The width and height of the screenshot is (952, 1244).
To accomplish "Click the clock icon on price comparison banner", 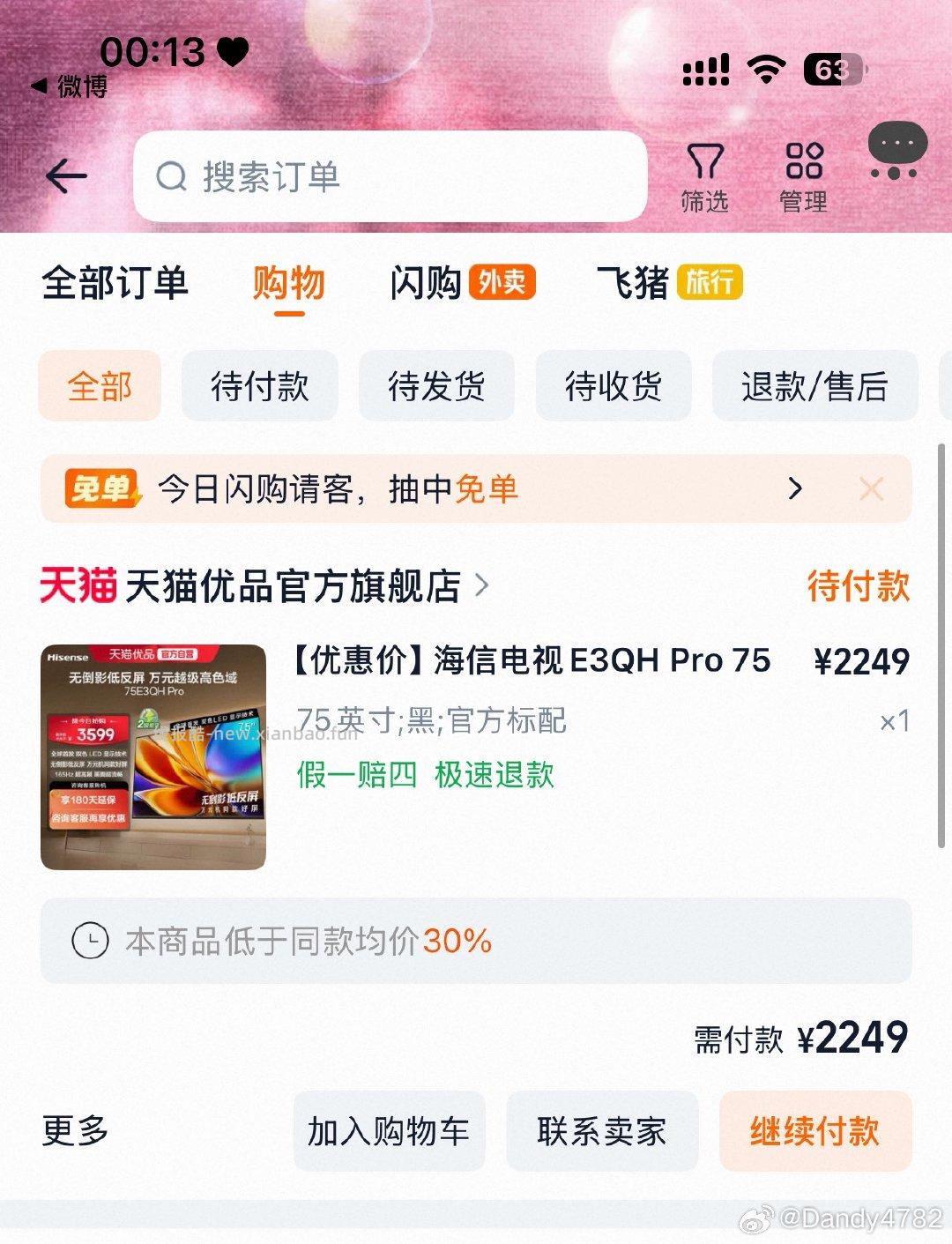I will click(x=91, y=941).
